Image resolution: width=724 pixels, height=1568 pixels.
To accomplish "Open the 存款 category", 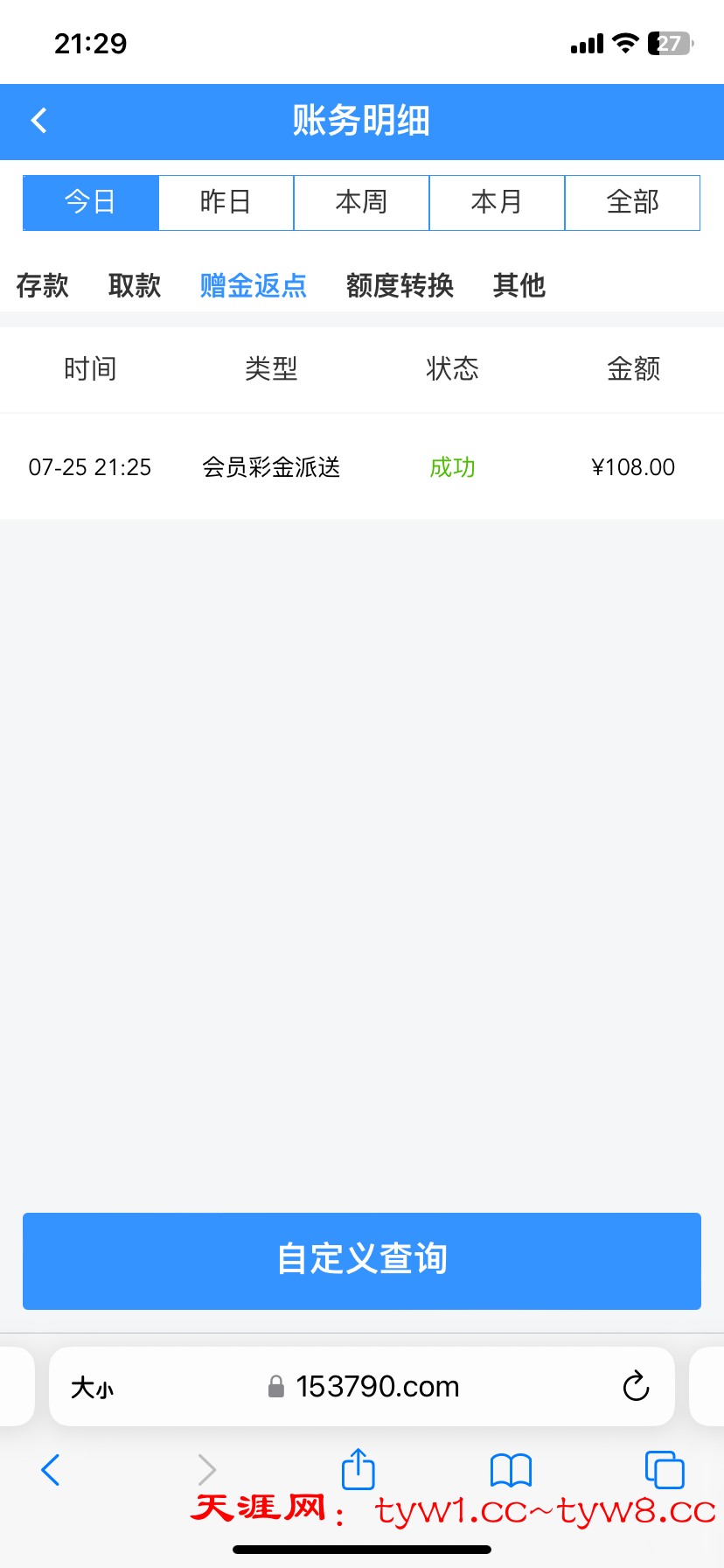I will [42, 285].
